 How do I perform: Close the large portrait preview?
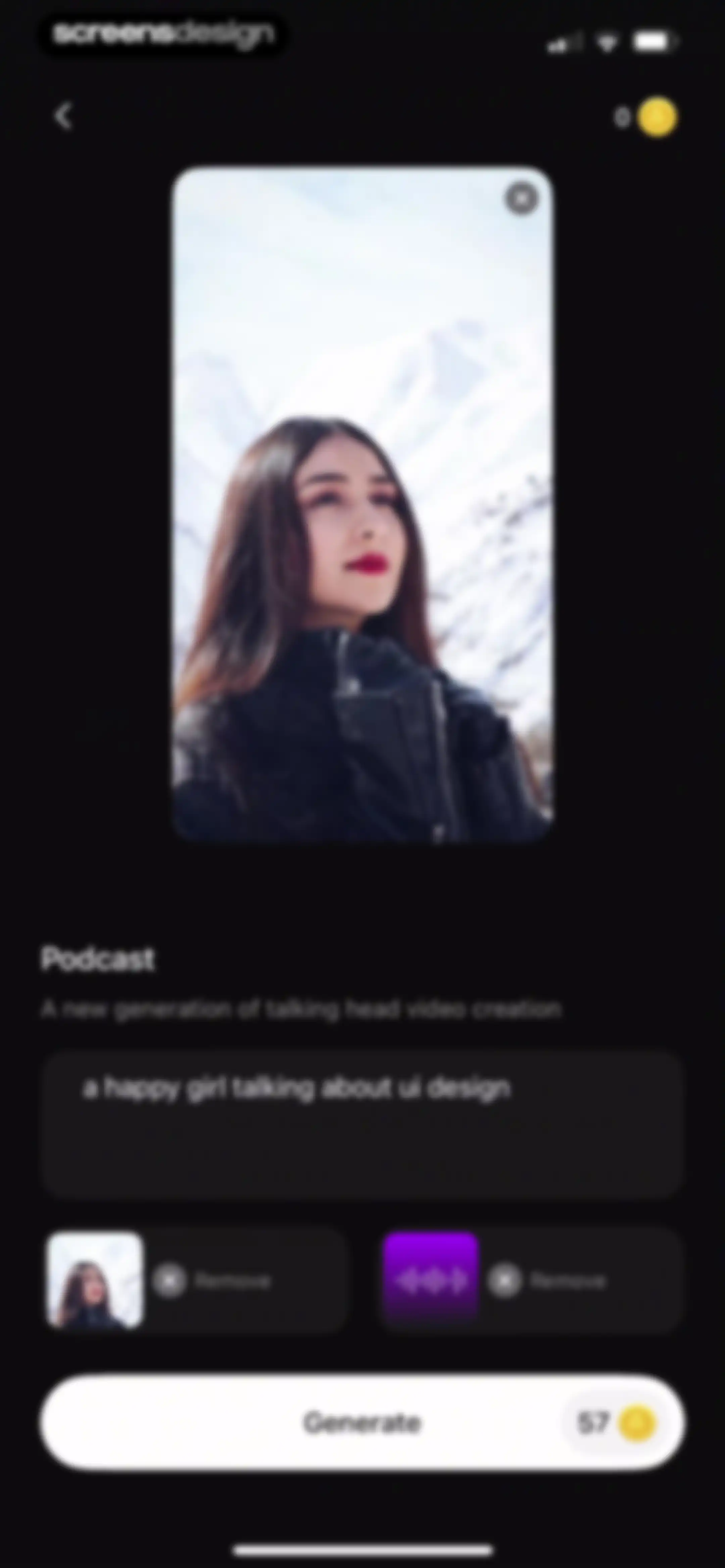tap(522, 198)
